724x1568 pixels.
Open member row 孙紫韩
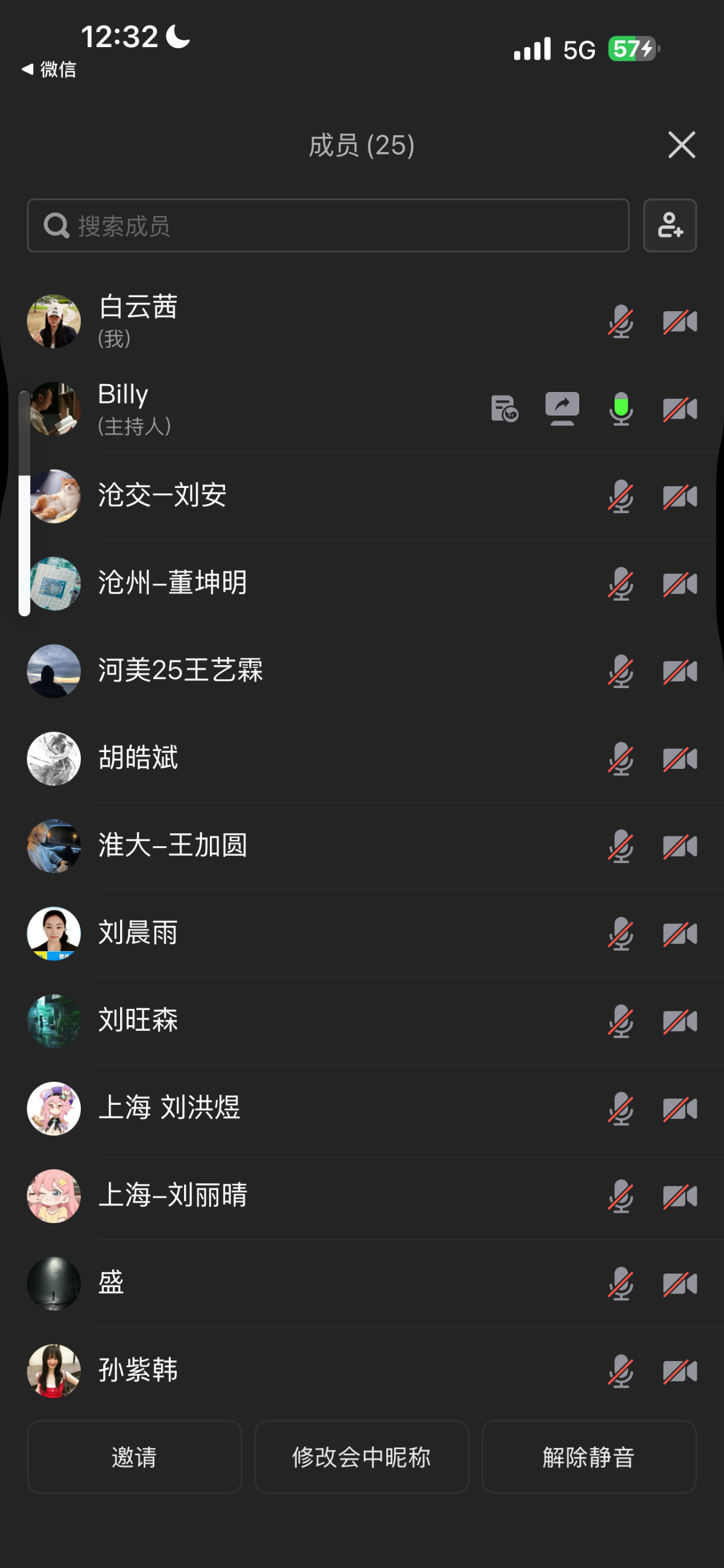pos(361,1371)
